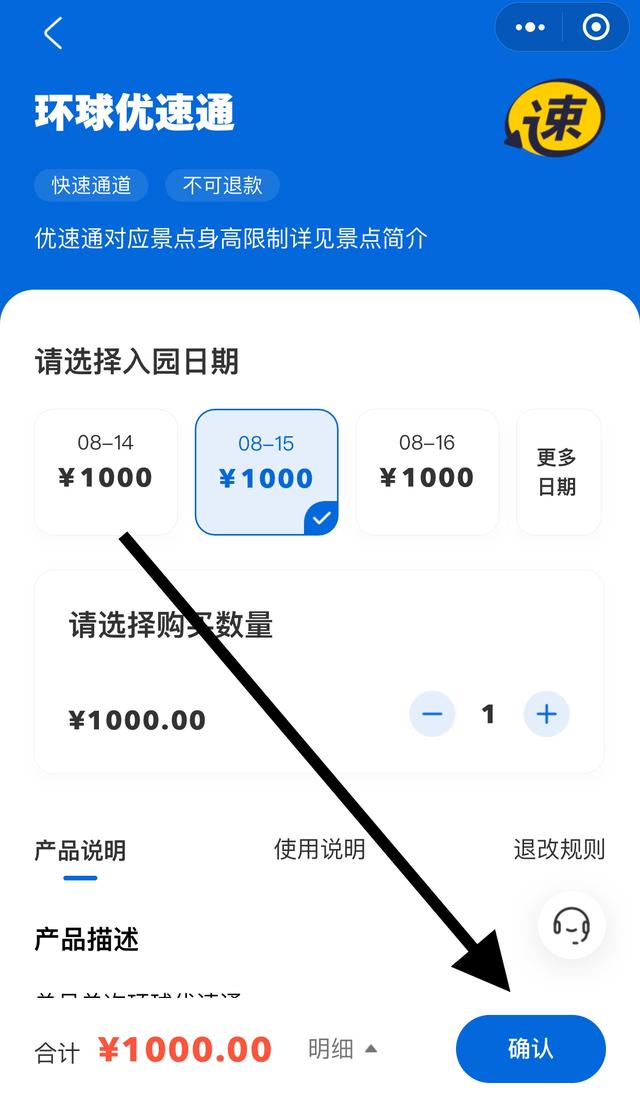
Task: Choose the 08-16 entry date
Action: (x=427, y=472)
